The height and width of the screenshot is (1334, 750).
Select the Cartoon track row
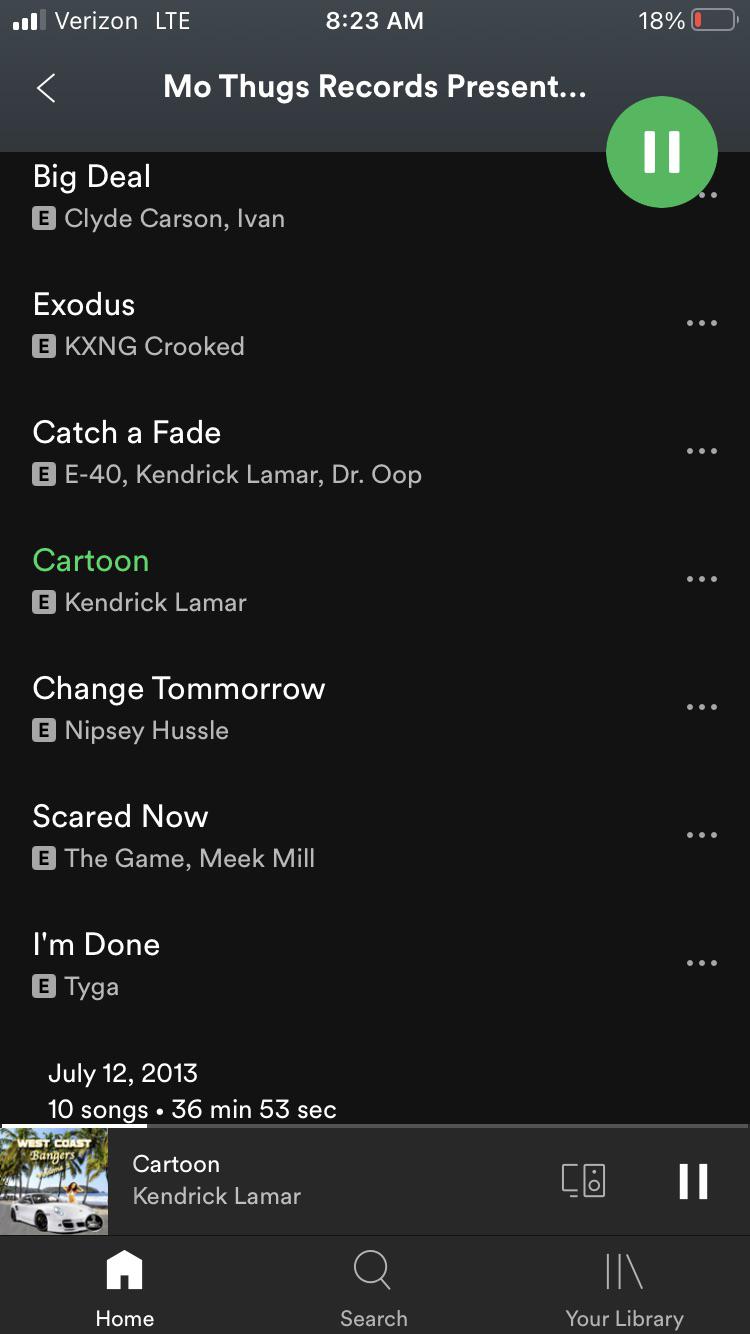tap(300, 580)
